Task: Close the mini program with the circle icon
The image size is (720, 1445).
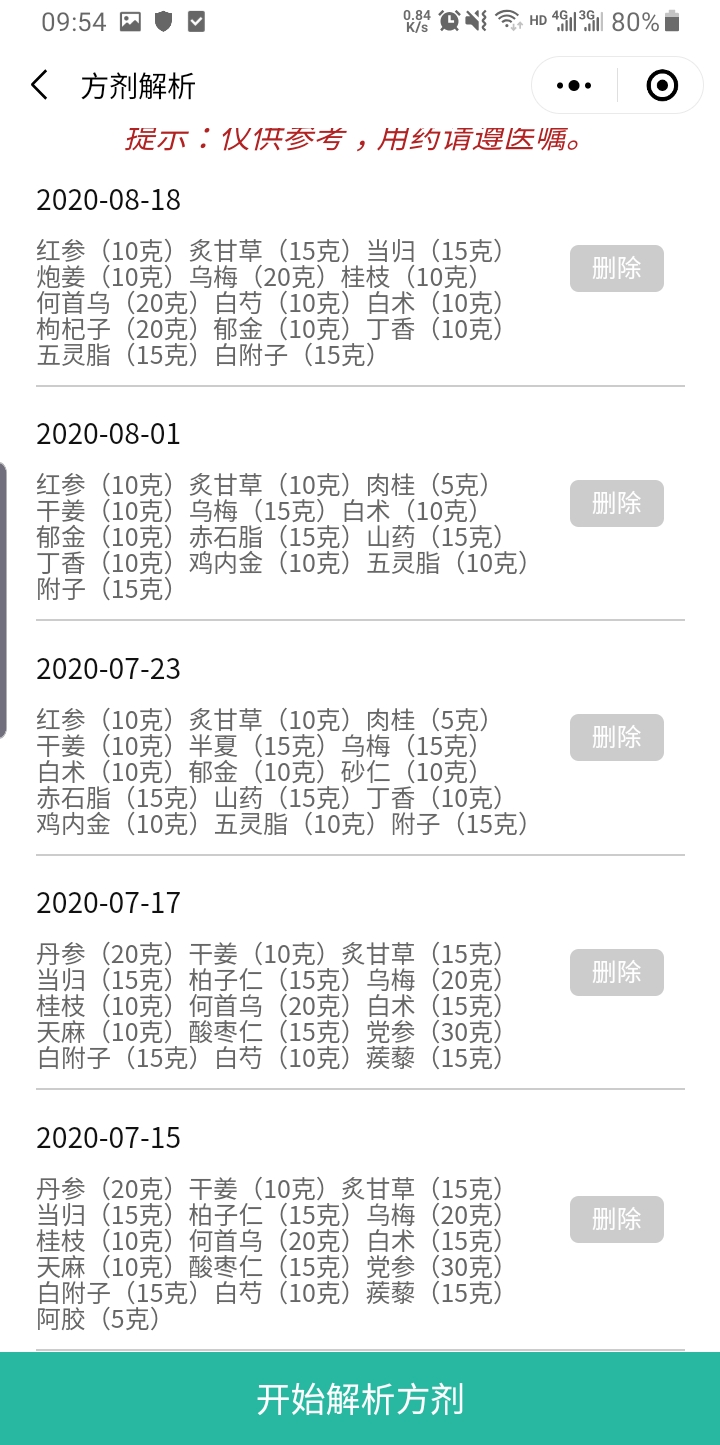Action: (662, 86)
